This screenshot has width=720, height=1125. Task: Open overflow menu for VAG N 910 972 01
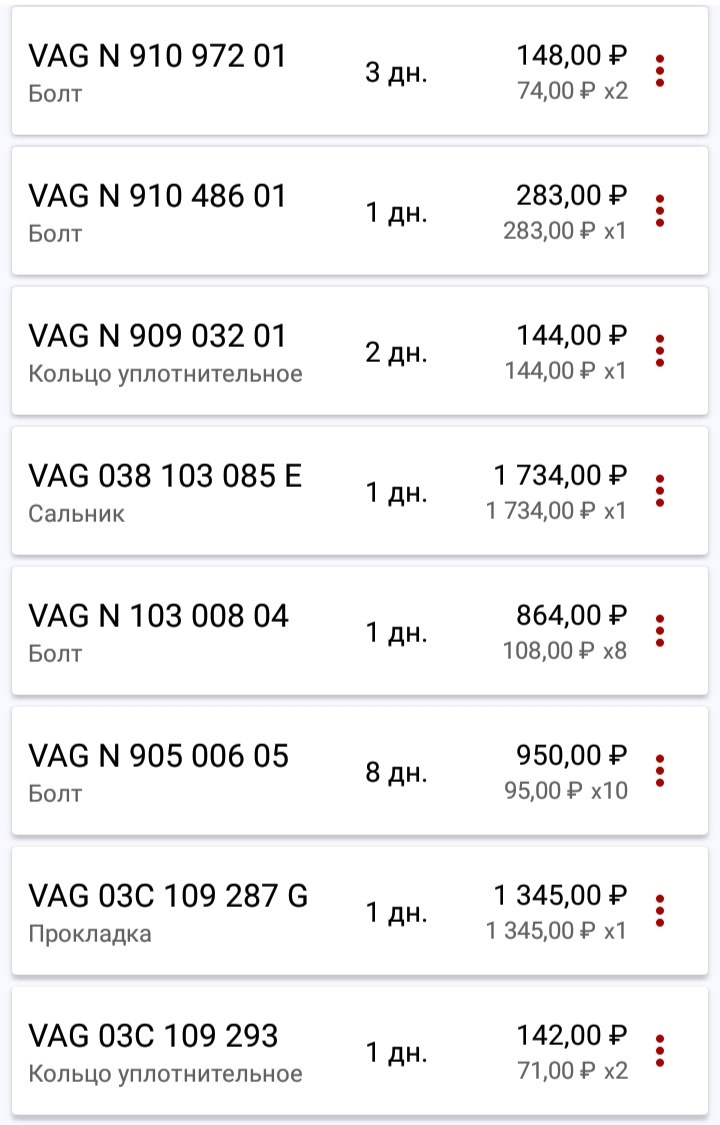[660, 71]
